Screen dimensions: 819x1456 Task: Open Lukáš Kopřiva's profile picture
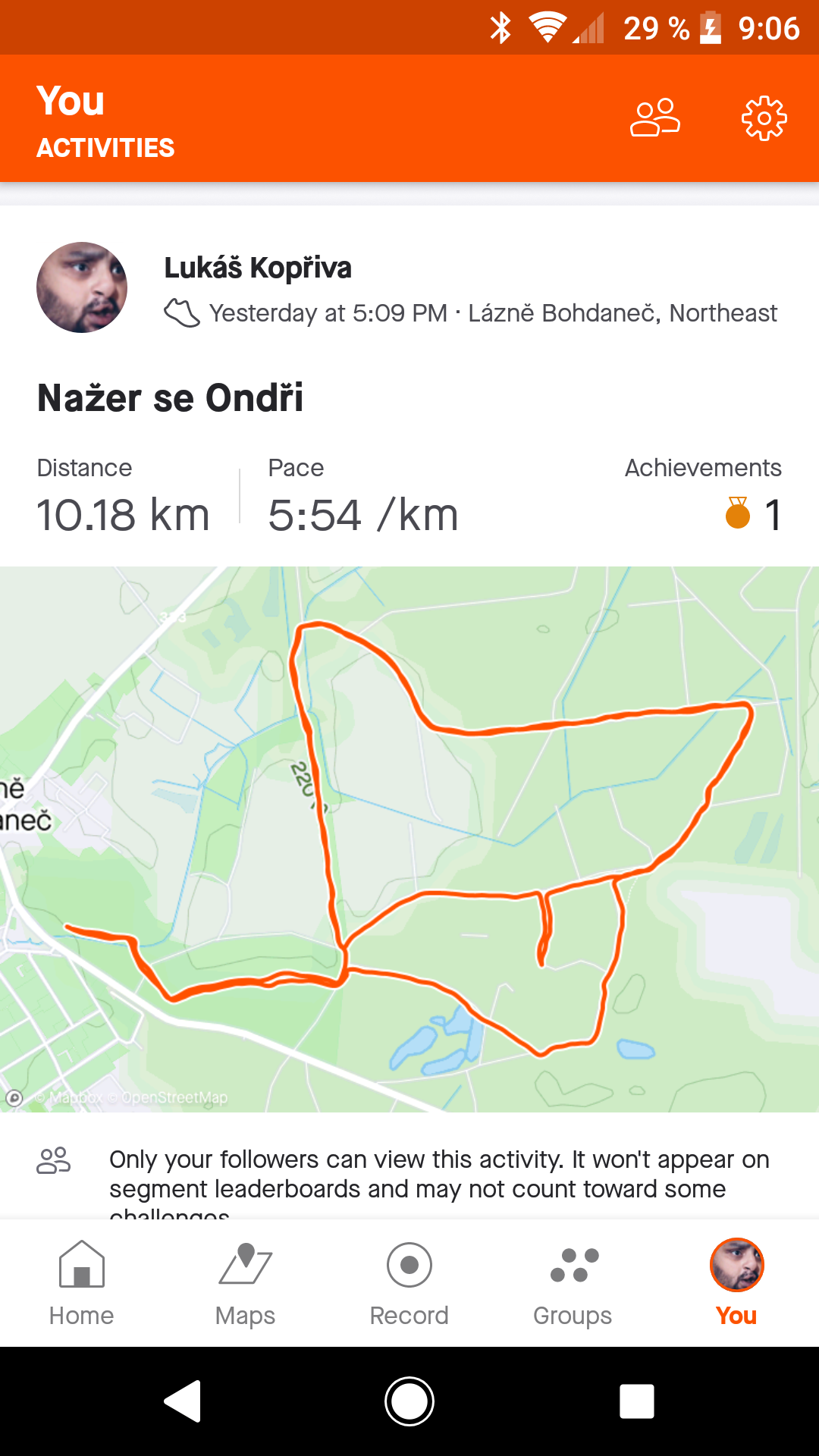click(x=82, y=287)
